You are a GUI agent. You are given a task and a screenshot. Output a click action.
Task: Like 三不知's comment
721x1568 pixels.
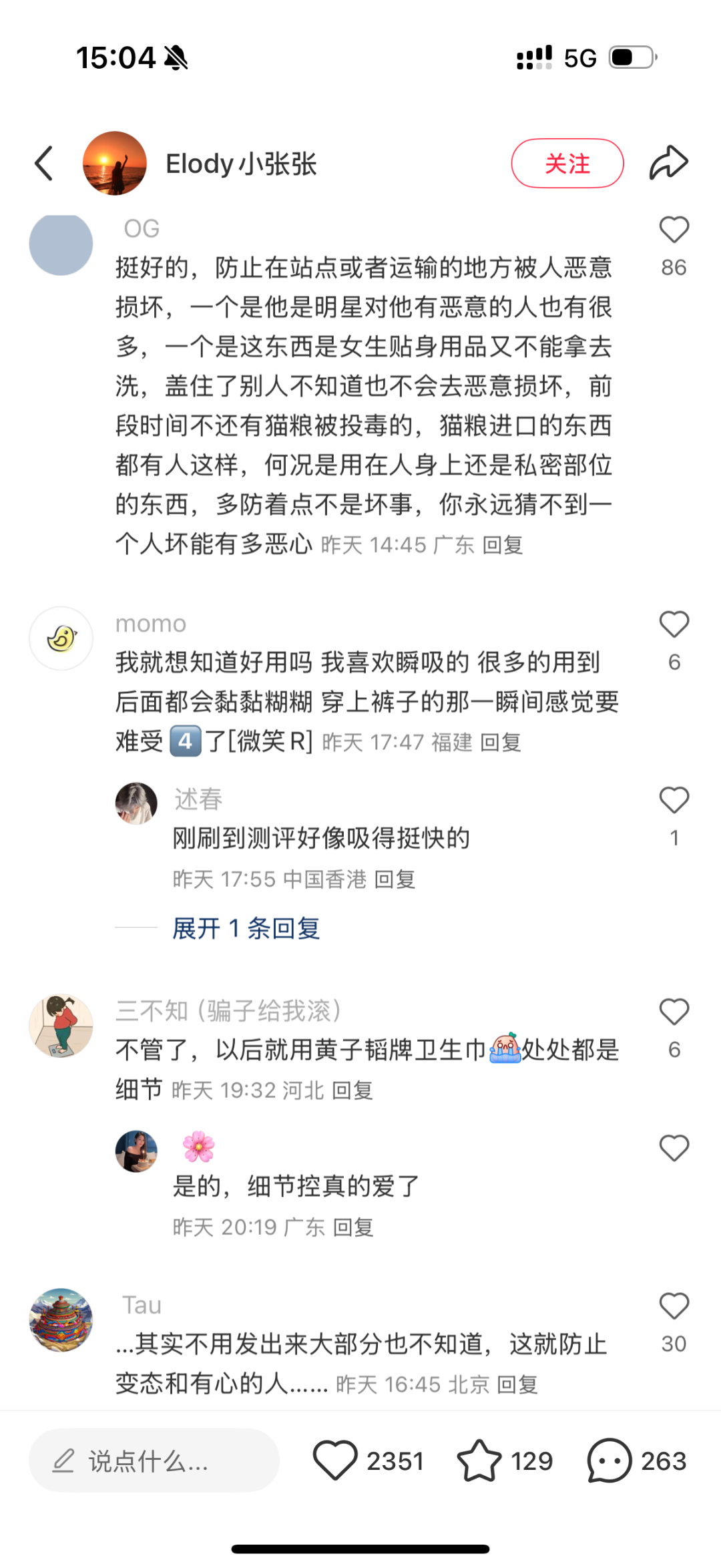[674, 1012]
